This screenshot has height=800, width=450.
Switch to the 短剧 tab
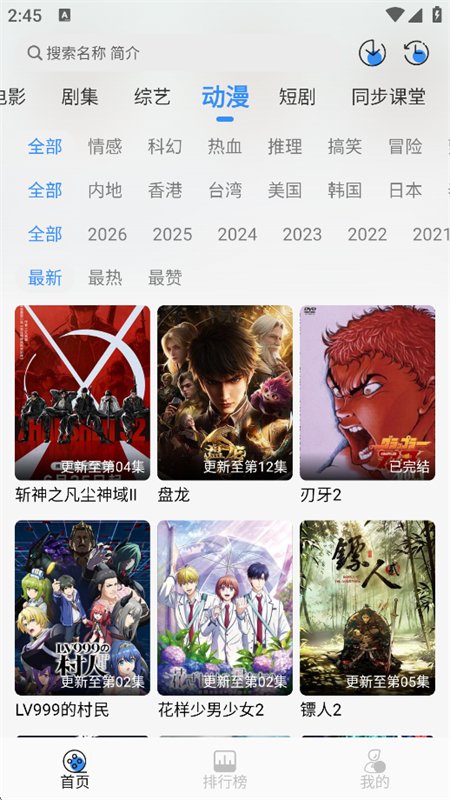click(x=297, y=96)
